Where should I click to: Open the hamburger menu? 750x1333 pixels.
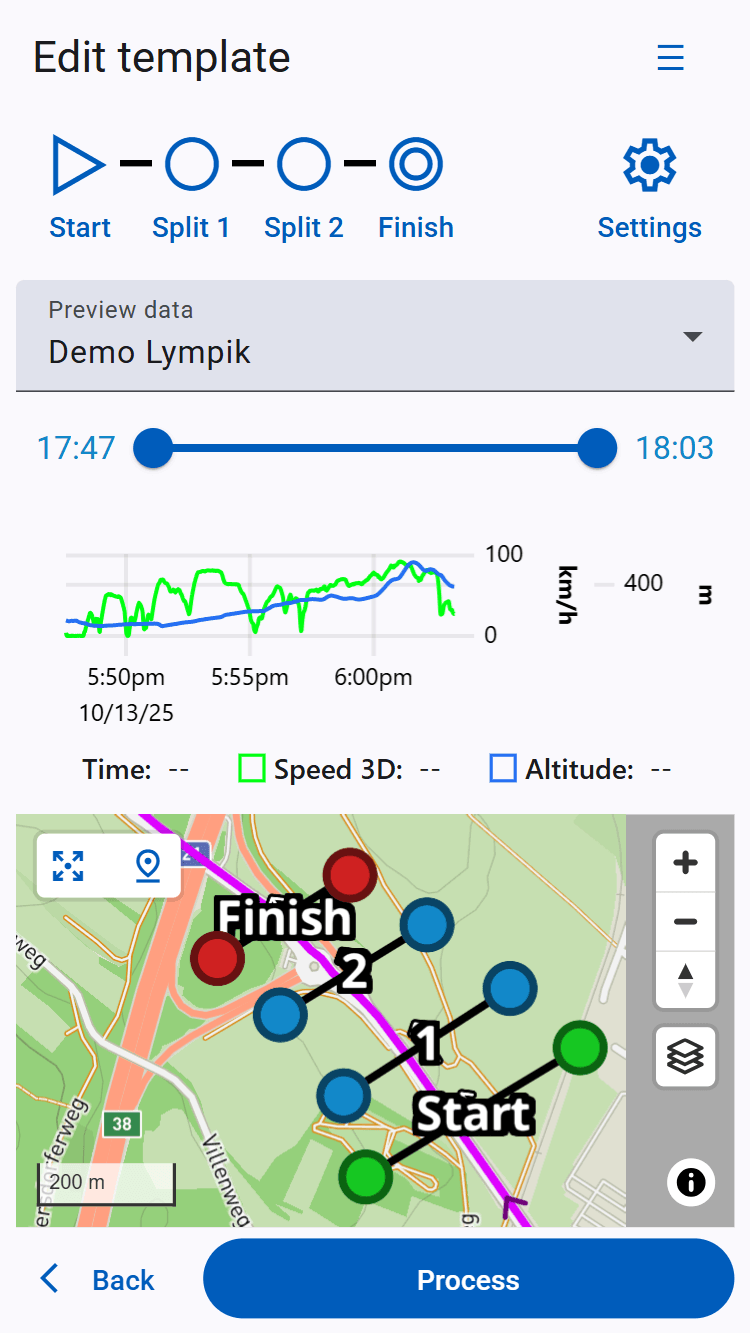tap(670, 58)
